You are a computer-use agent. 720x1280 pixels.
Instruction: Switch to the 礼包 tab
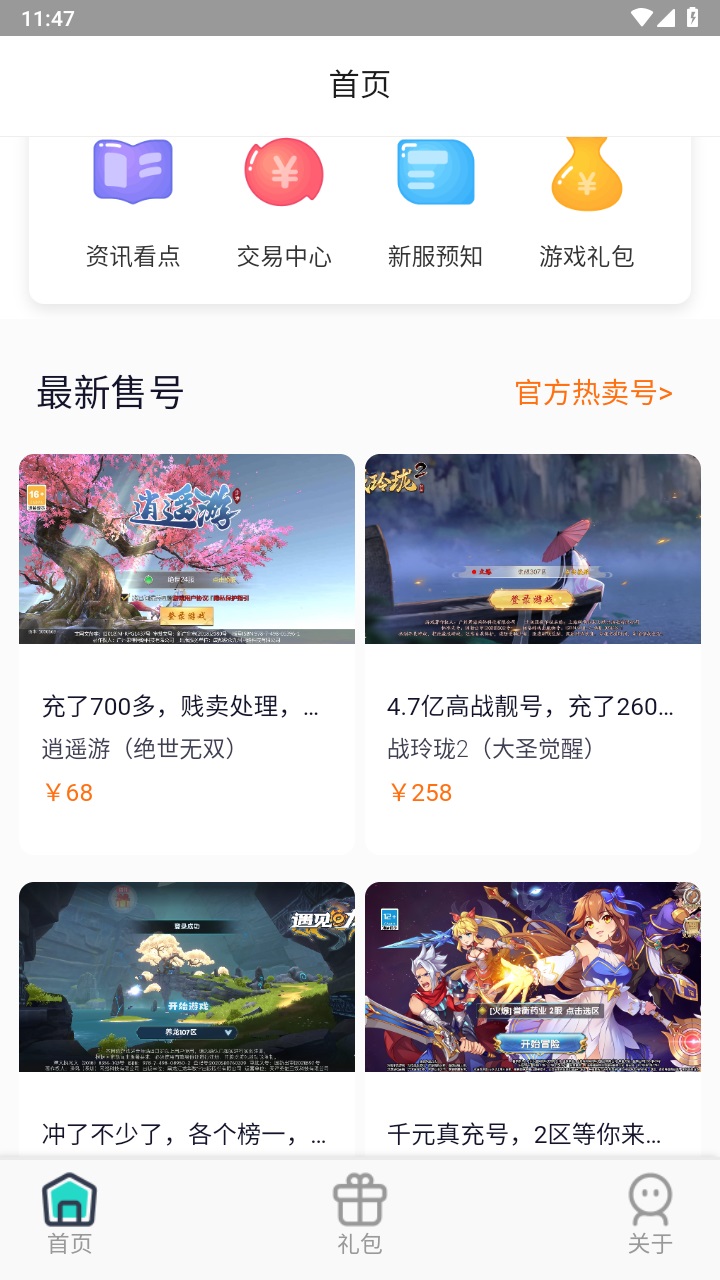pos(360,1218)
